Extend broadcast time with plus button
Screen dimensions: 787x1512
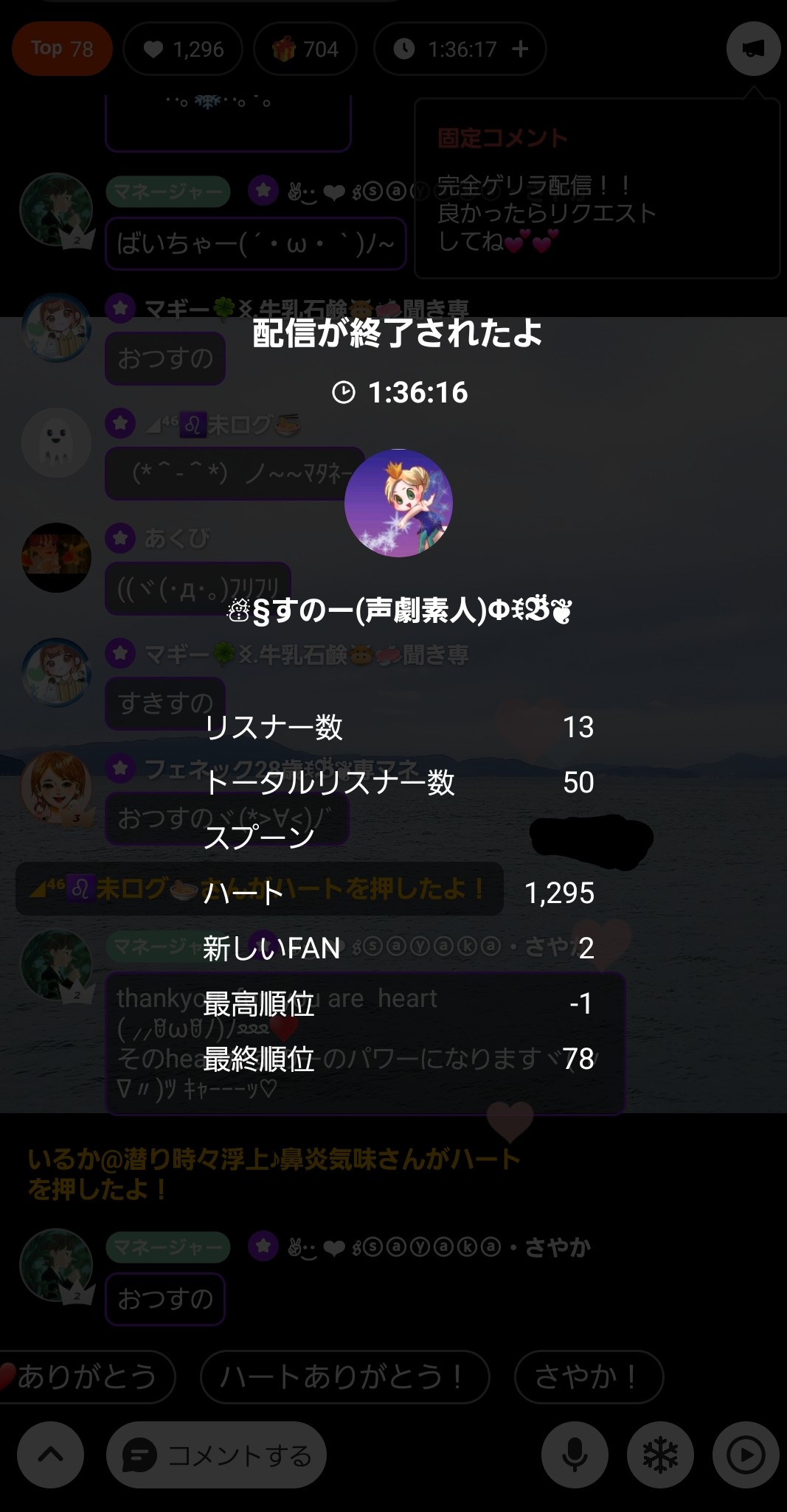(520, 49)
